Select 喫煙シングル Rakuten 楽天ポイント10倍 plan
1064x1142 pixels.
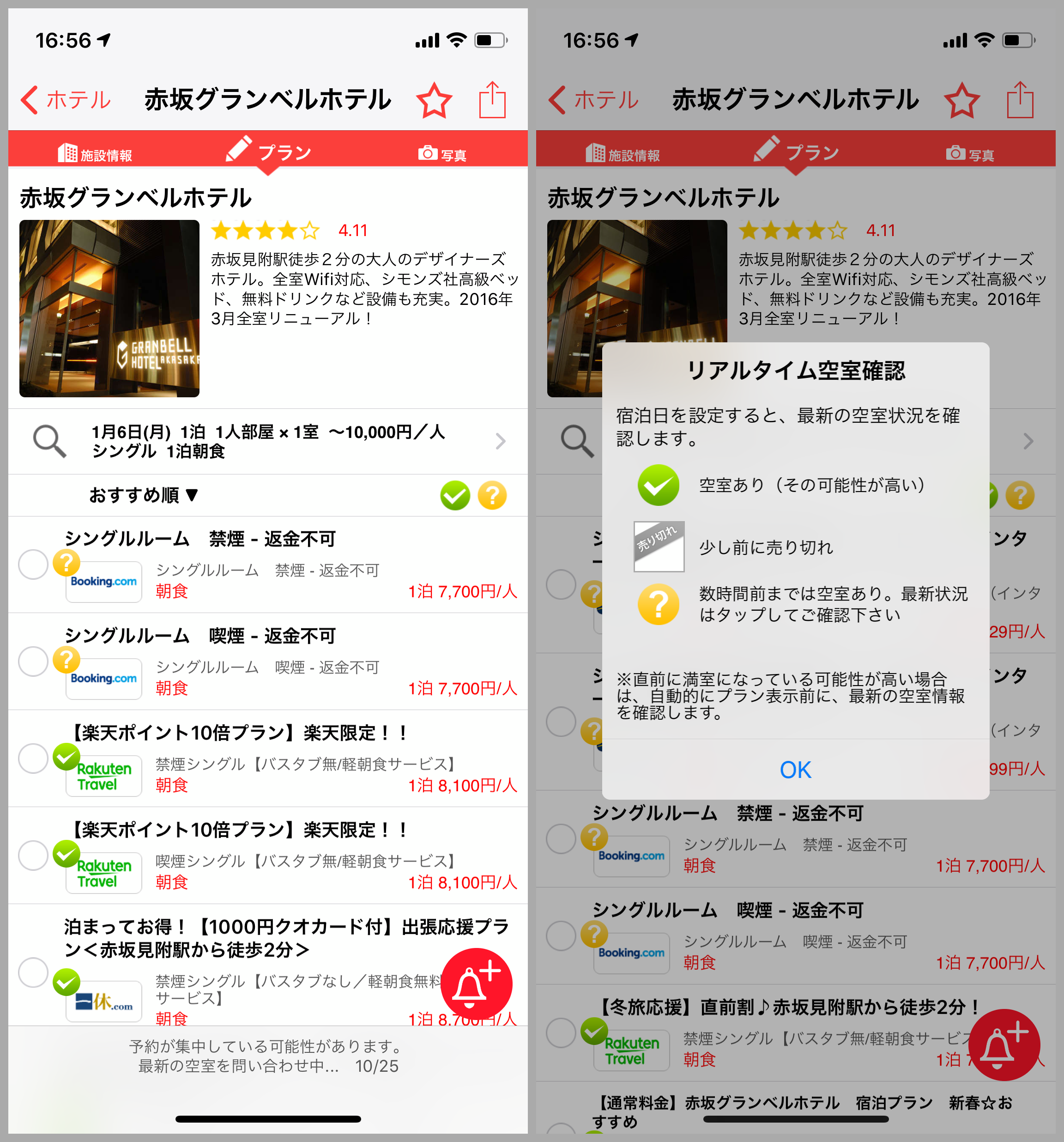(x=267, y=856)
